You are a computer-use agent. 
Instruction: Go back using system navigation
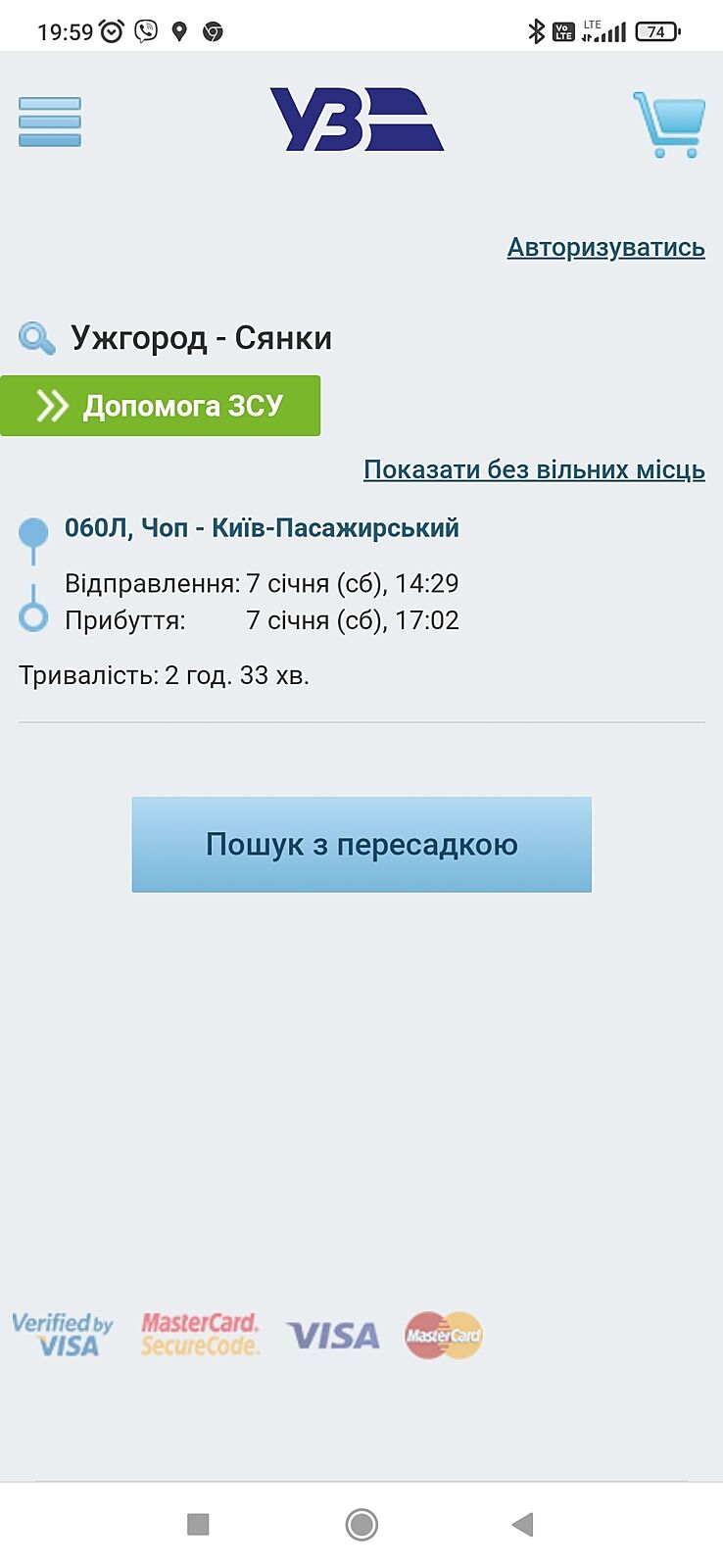(522, 1524)
